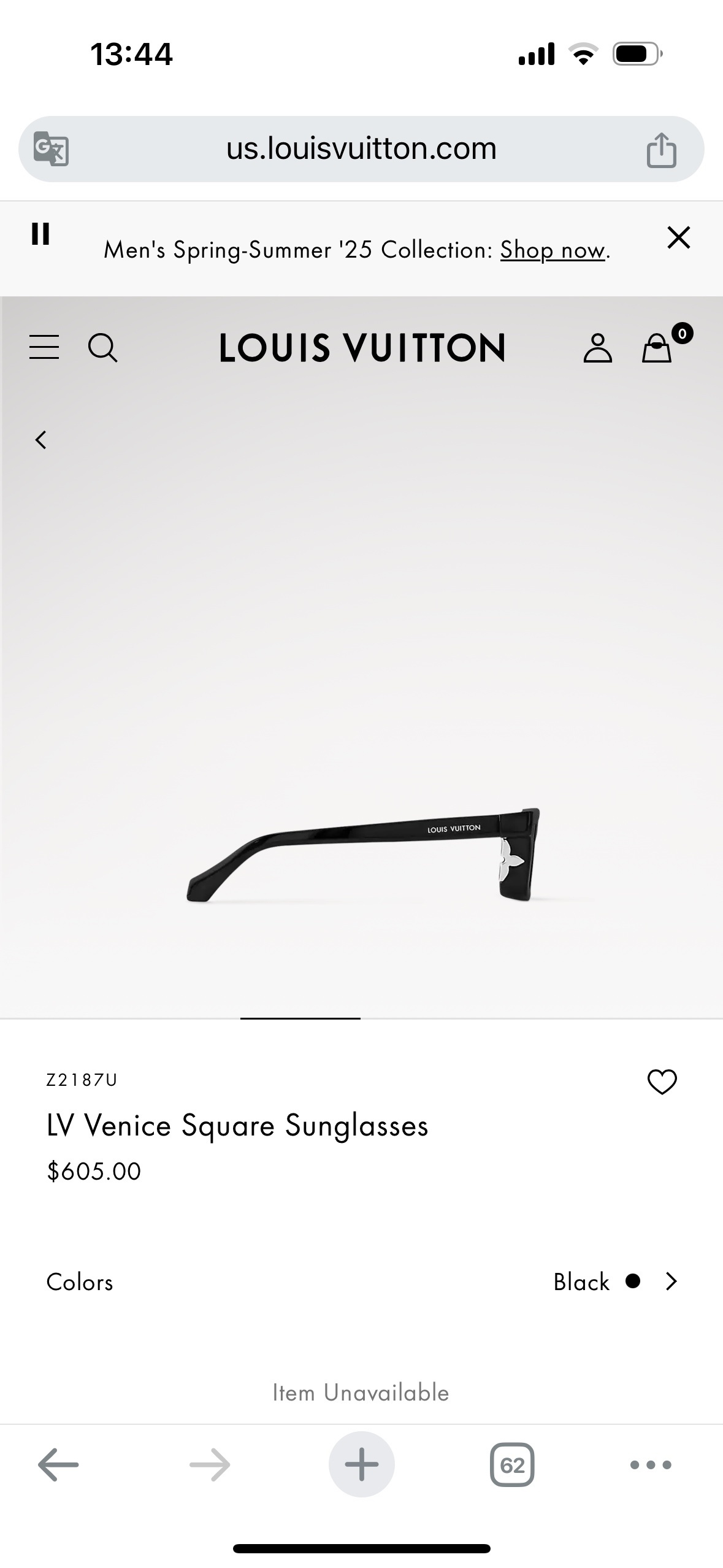The image size is (723, 1568).
Task: Dismiss the collection banner
Action: (678, 237)
